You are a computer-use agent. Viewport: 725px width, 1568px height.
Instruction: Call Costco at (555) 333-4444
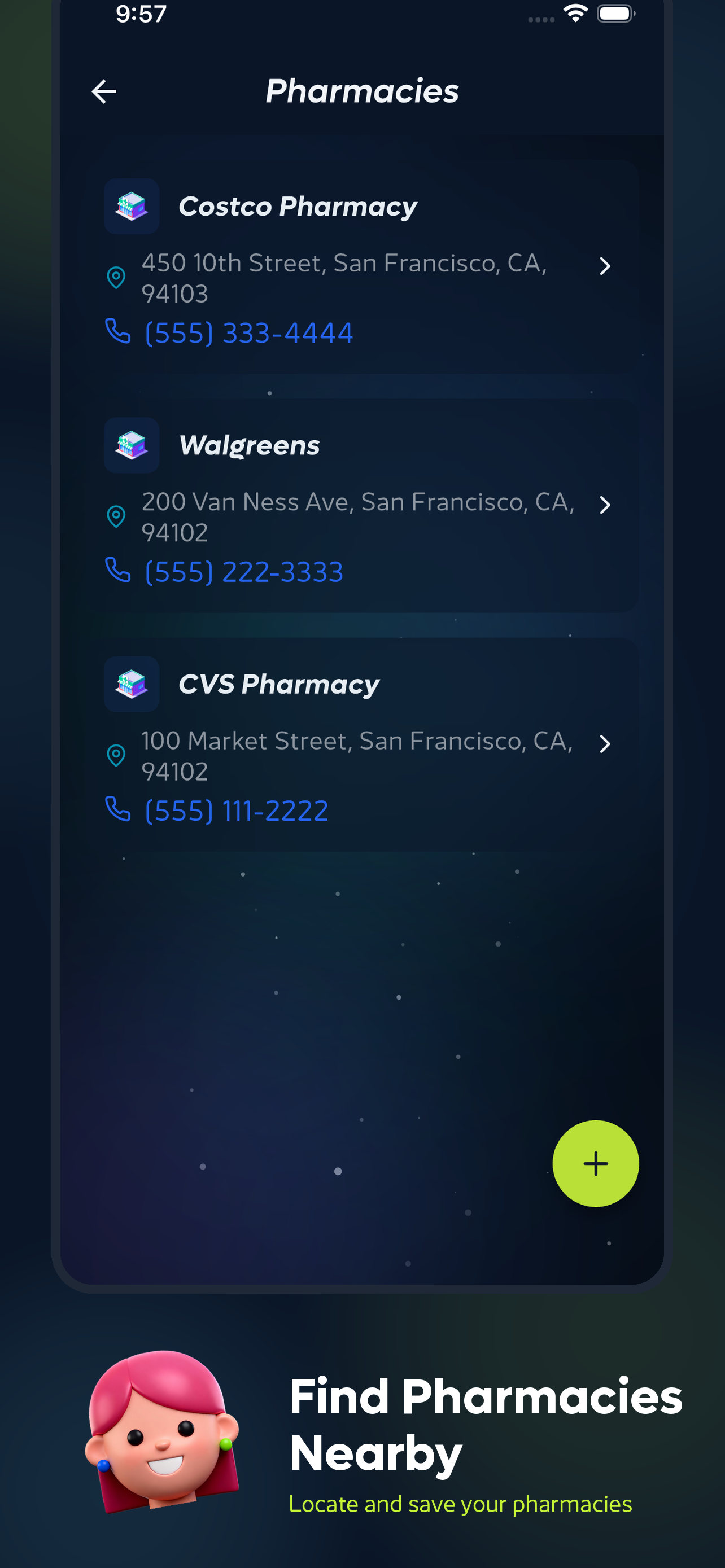[x=248, y=332]
